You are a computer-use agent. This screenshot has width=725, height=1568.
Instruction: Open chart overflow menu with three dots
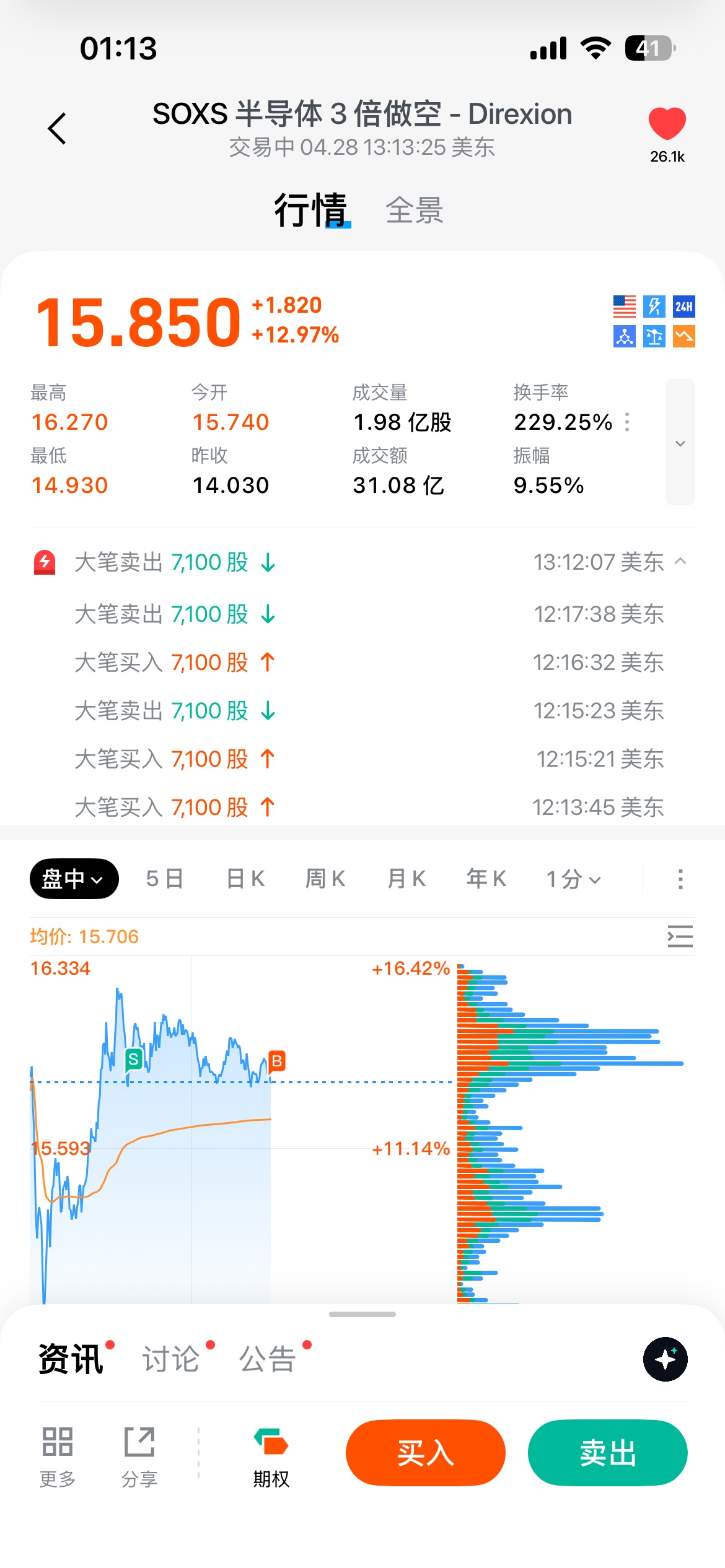coord(680,879)
